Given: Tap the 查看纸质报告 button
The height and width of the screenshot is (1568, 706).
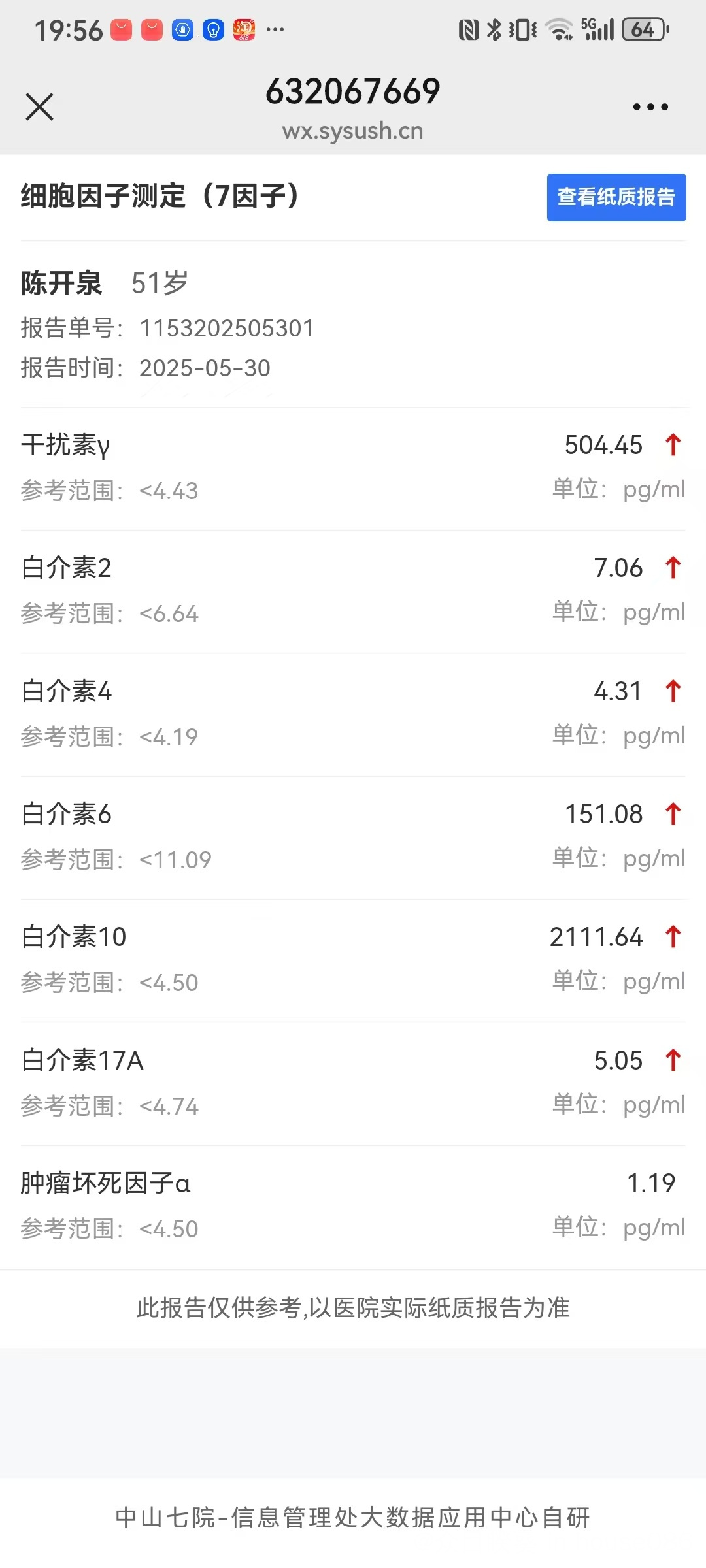Looking at the screenshot, I should pyautogui.click(x=616, y=197).
